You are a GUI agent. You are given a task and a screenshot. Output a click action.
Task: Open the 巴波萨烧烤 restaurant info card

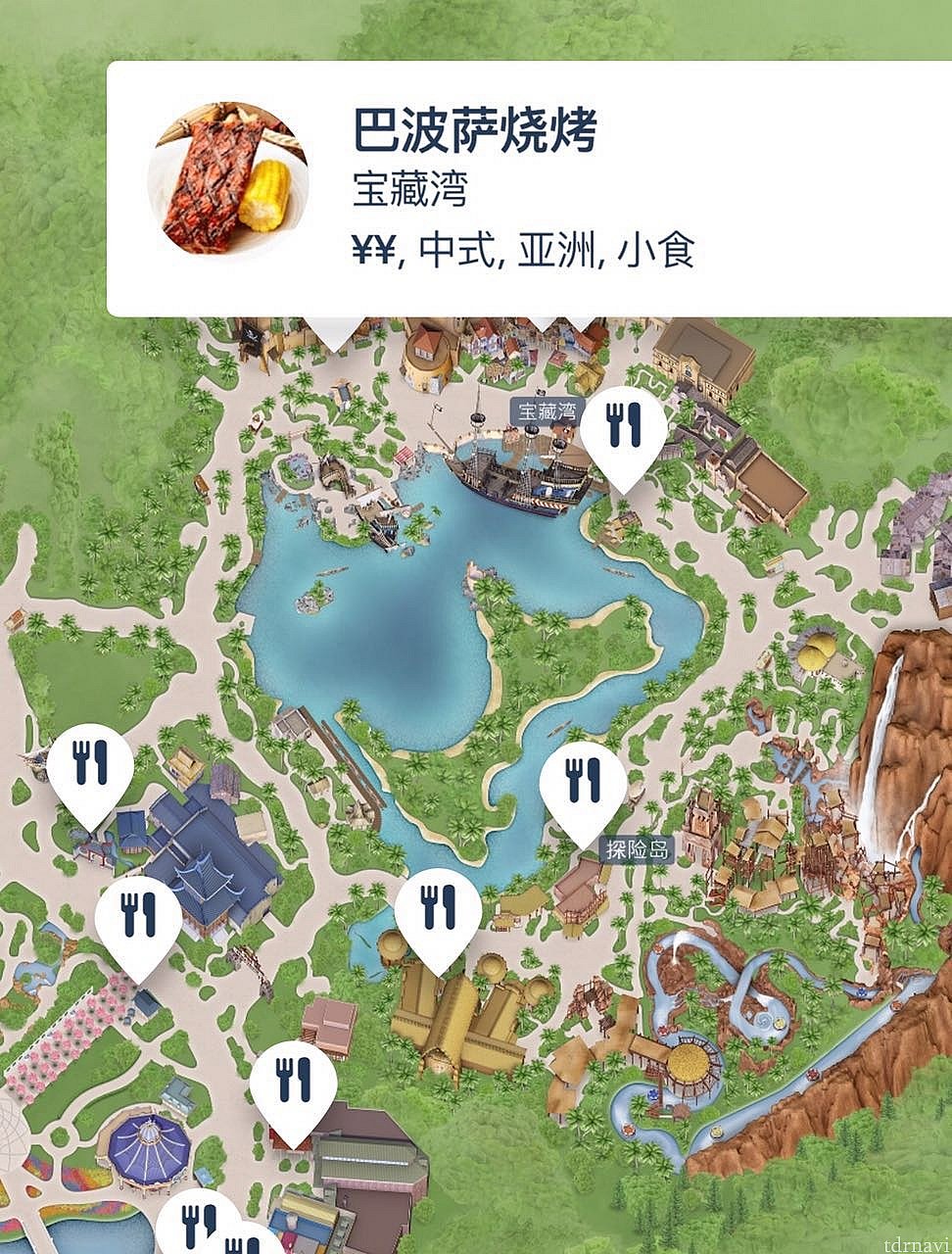(529, 189)
